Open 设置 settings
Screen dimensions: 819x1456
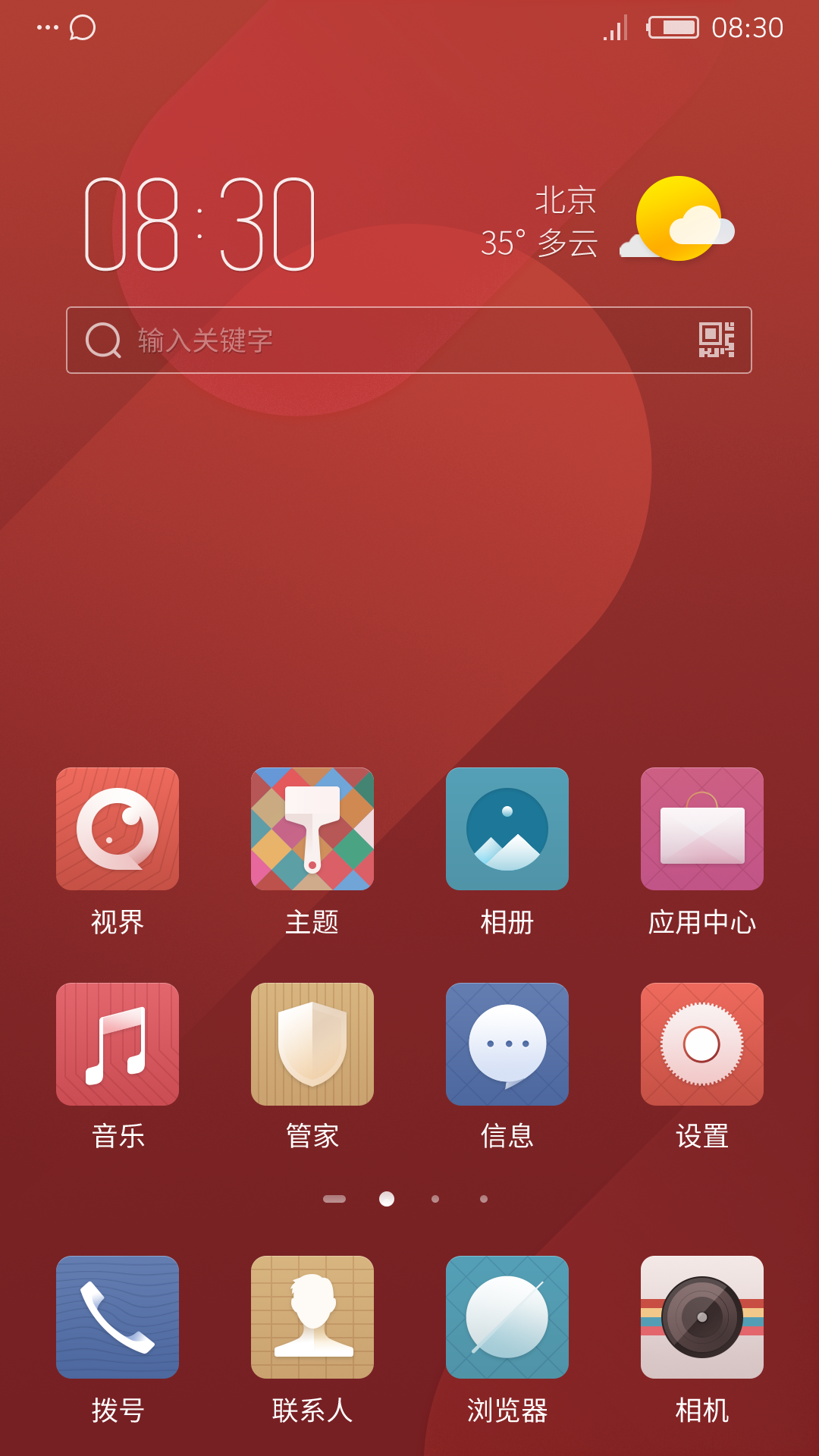702,1044
